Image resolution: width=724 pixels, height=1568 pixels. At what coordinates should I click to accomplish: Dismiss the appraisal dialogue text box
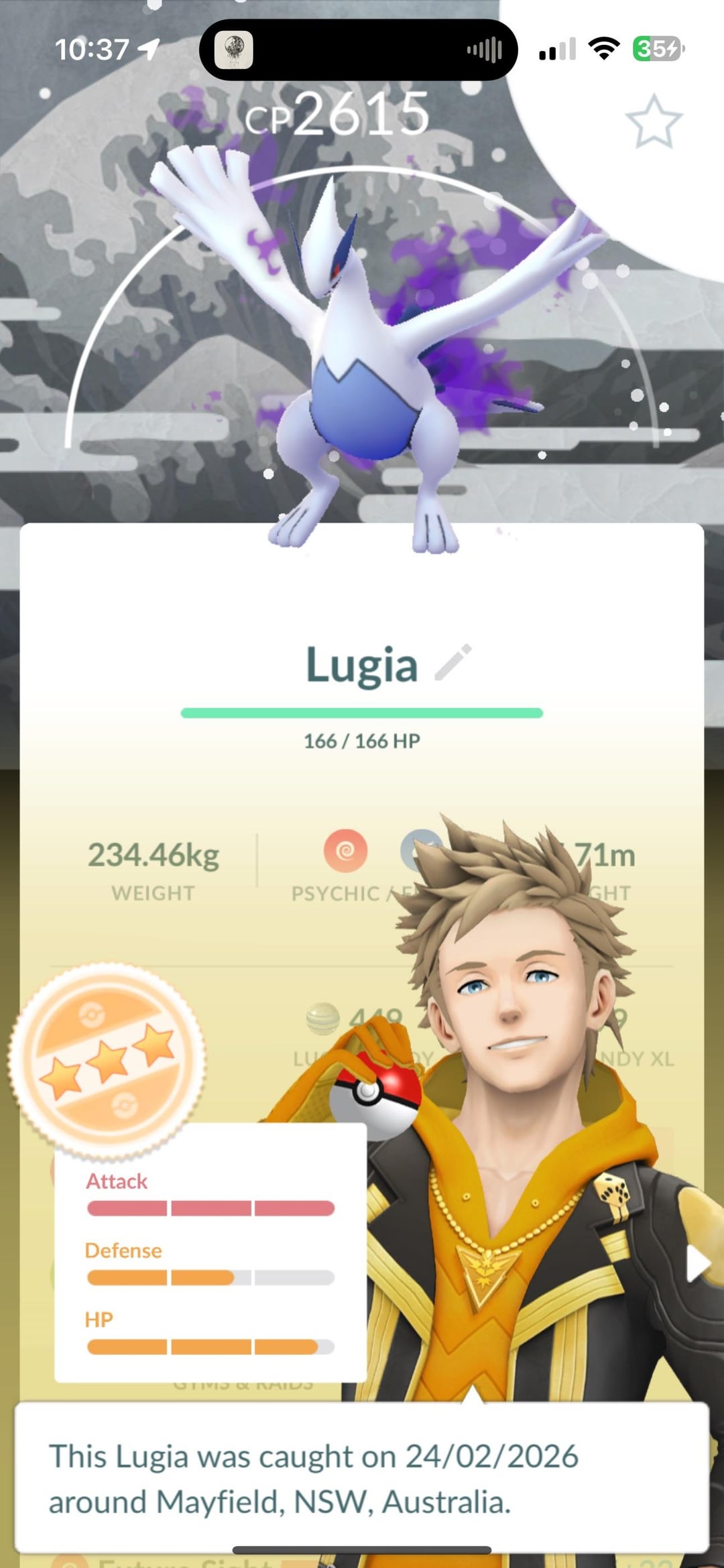pyautogui.click(x=362, y=1478)
